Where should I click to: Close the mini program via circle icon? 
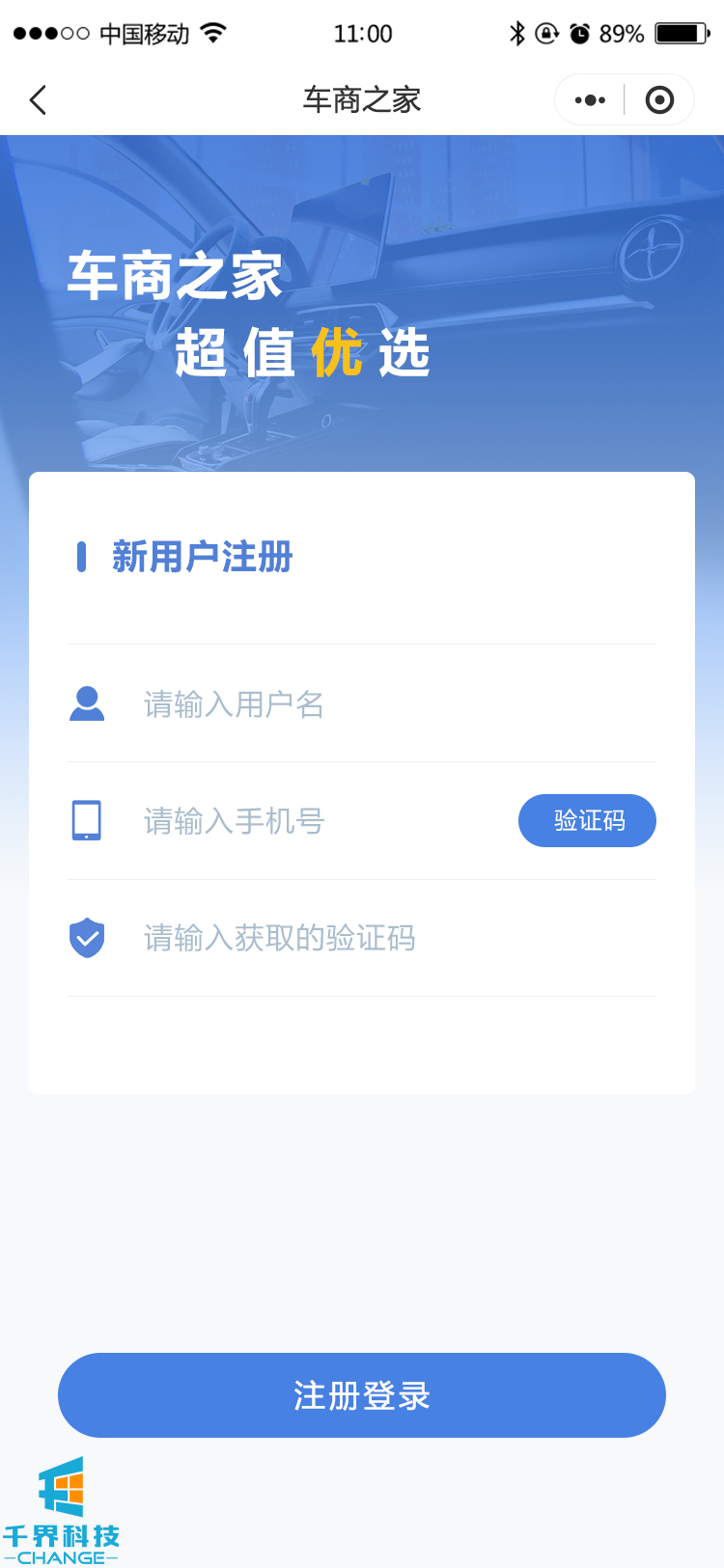click(x=659, y=100)
